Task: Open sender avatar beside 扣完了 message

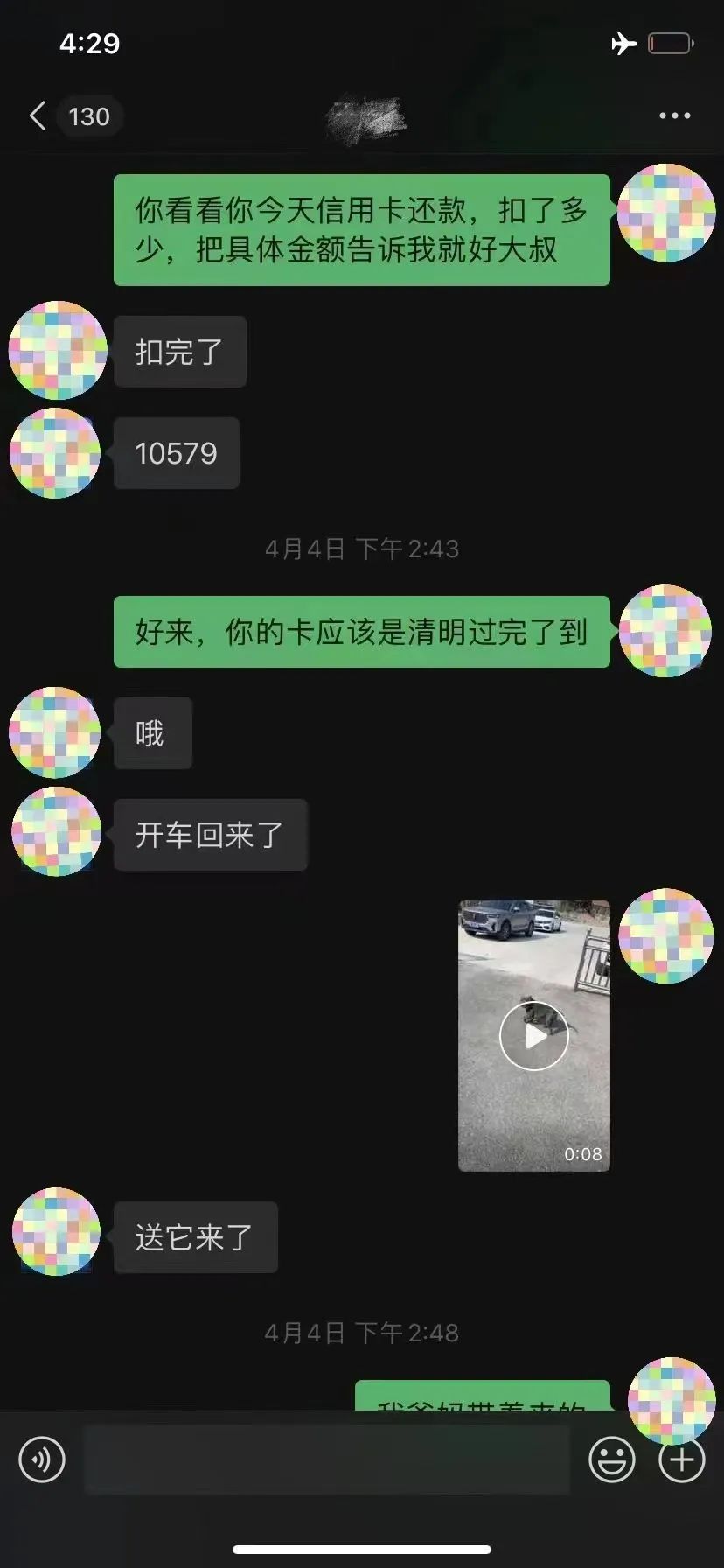Action: 57,351
